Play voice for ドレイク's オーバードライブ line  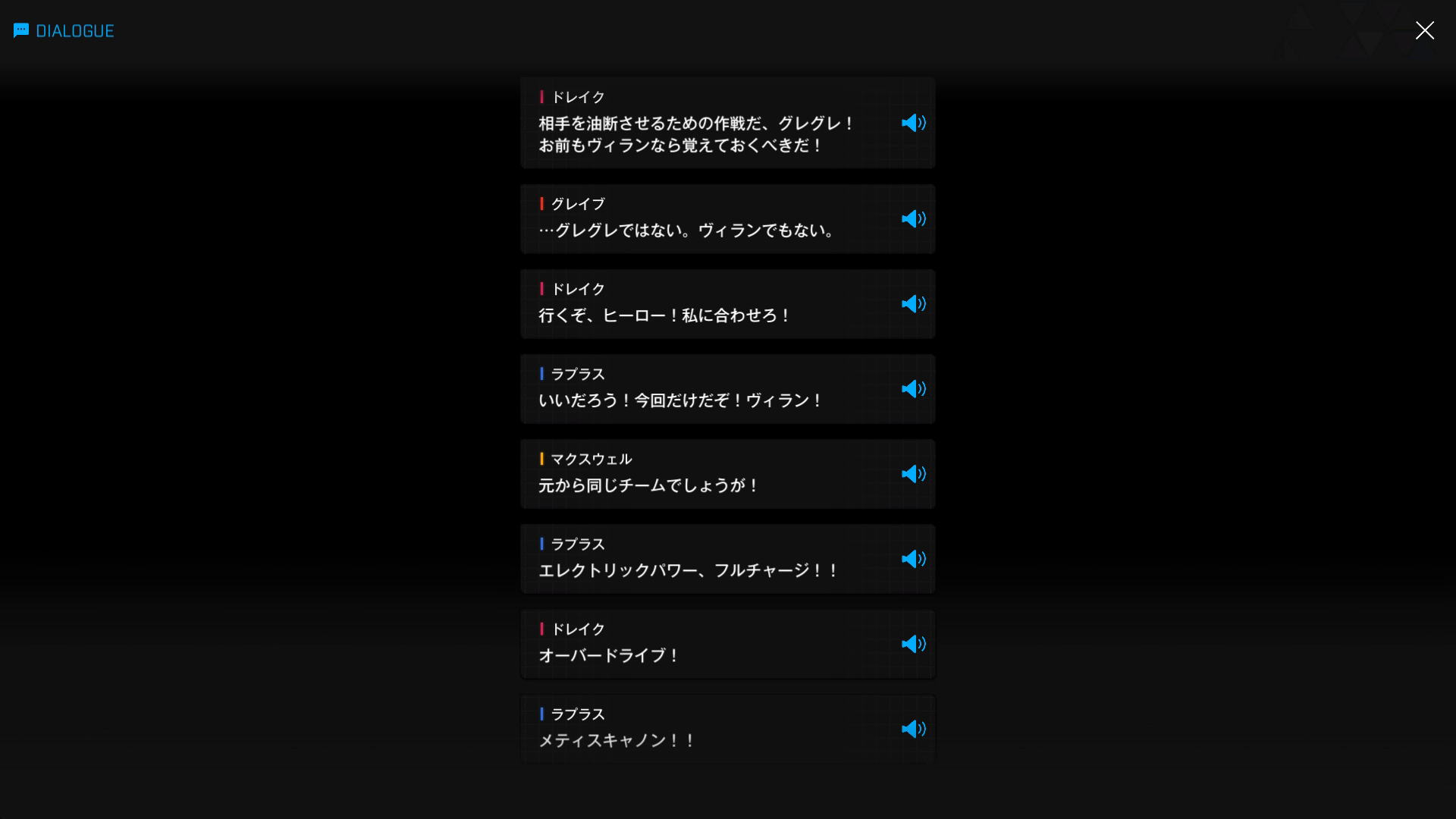tap(913, 644)
